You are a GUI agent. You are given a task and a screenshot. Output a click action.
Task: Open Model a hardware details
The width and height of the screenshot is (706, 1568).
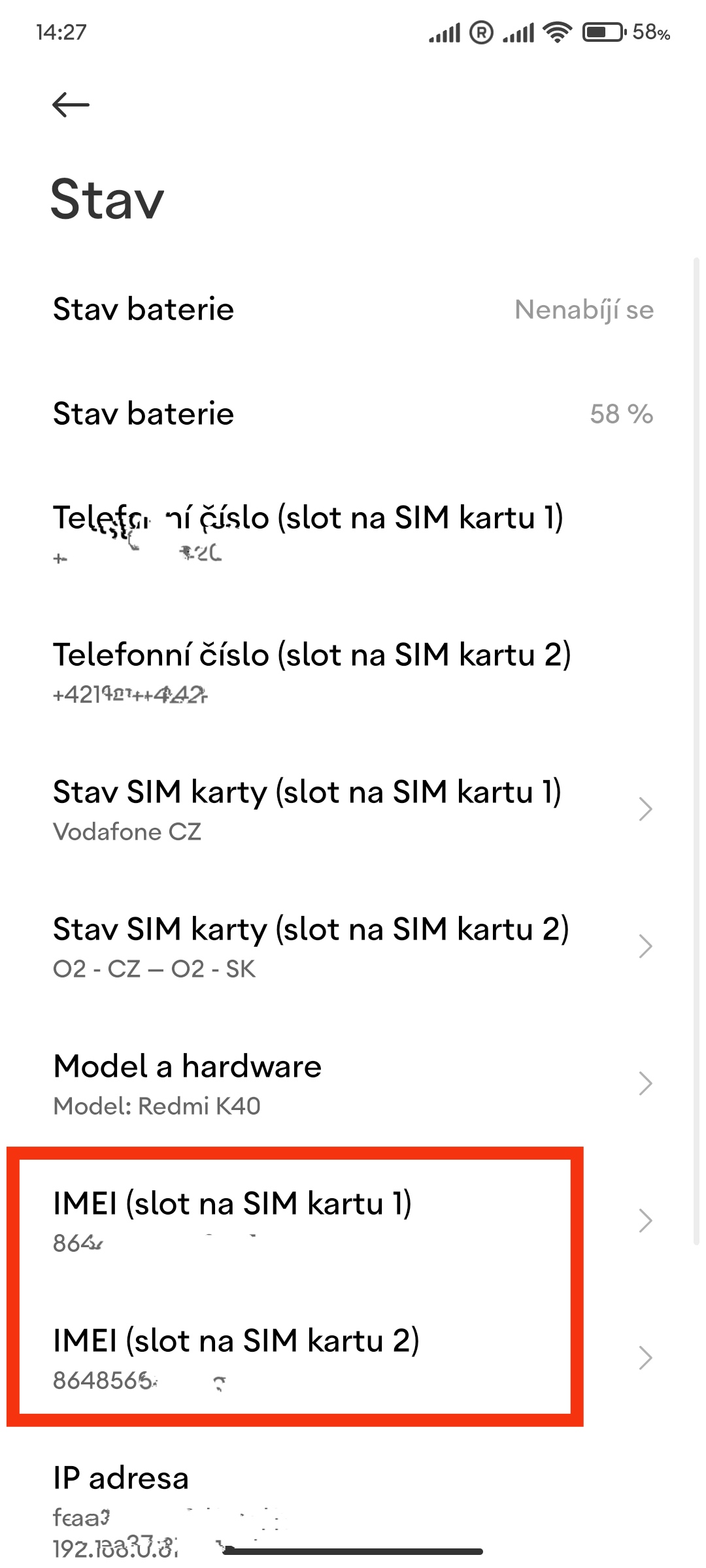[x=353, y=1084]
